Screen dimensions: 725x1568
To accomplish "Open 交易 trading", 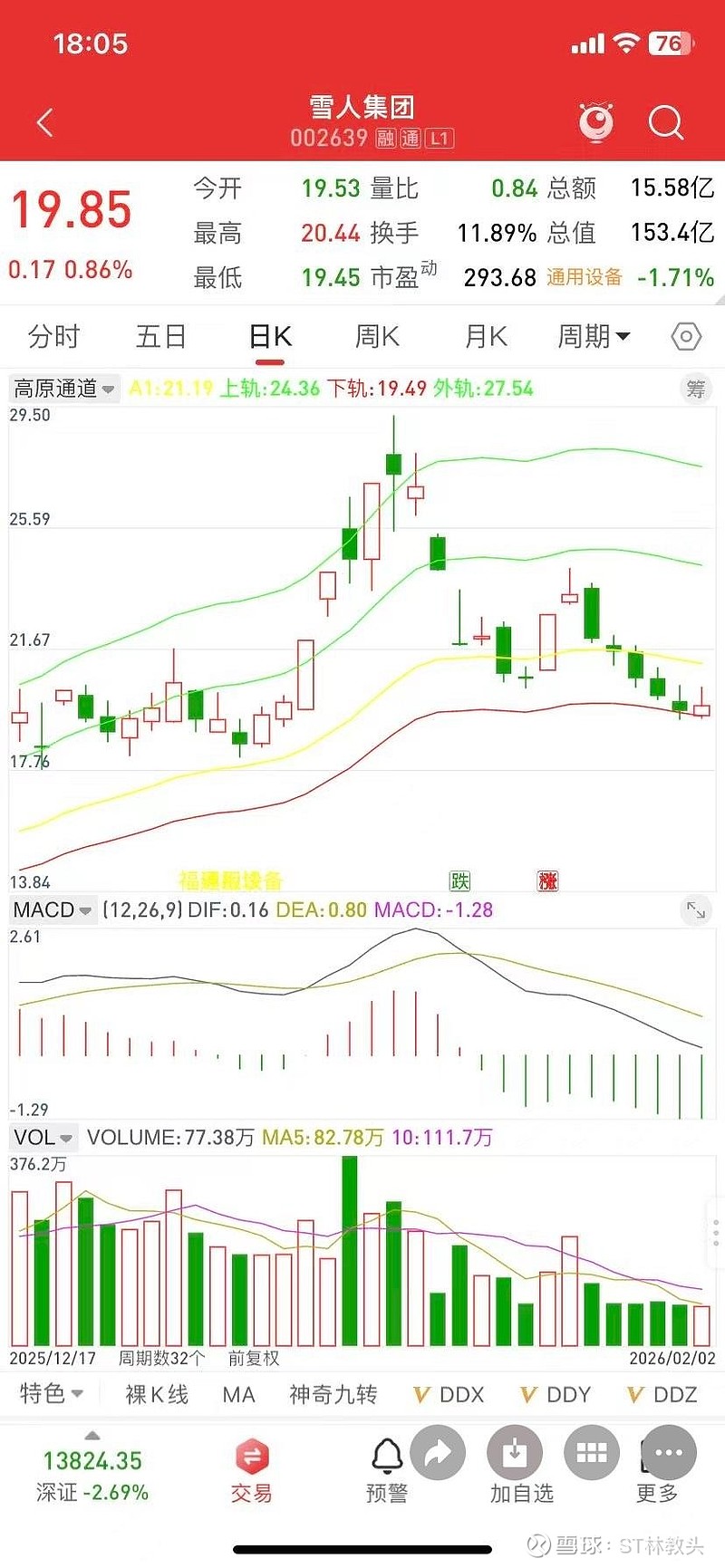I will pyautogui.click(x=251, y=1472).
